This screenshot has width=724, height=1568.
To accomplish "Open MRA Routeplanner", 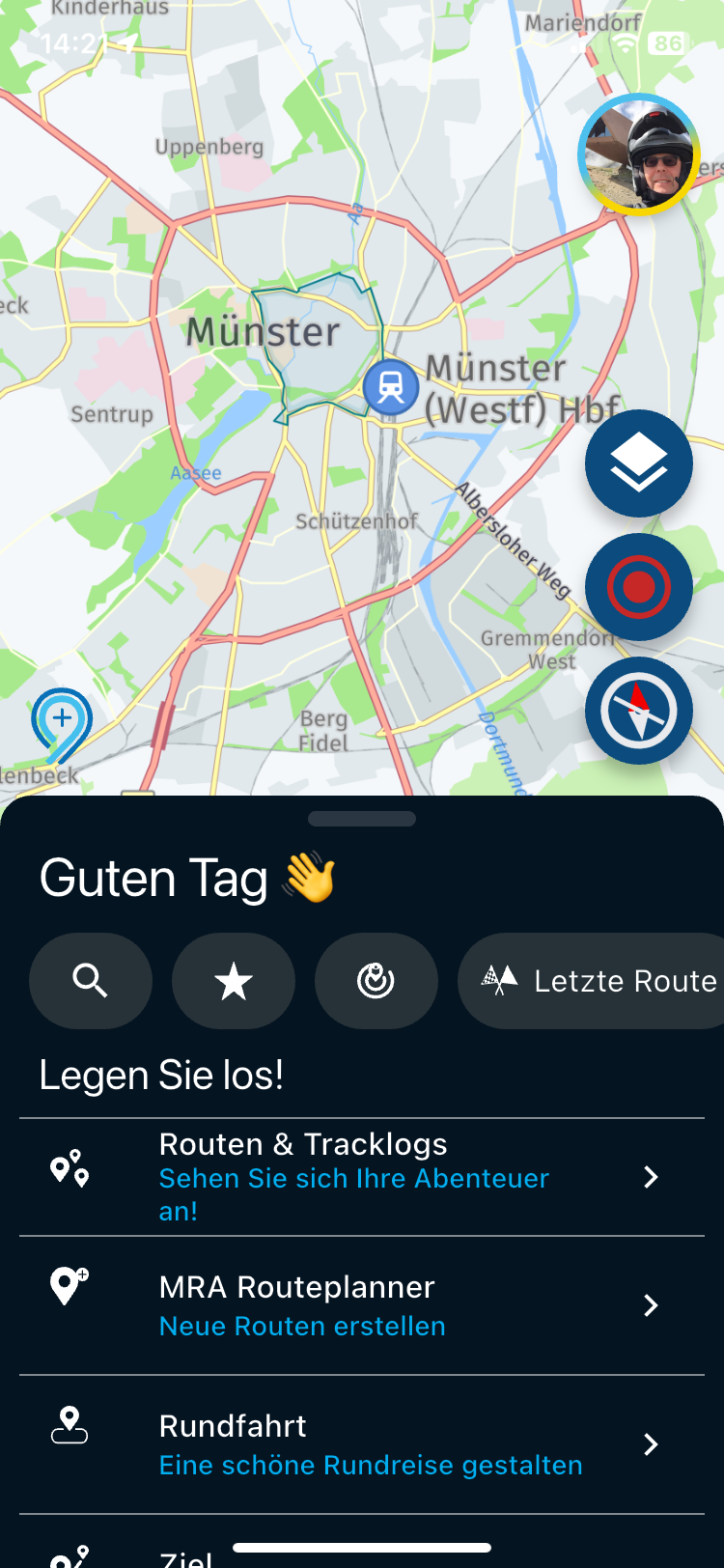I will click(362, 1305).
